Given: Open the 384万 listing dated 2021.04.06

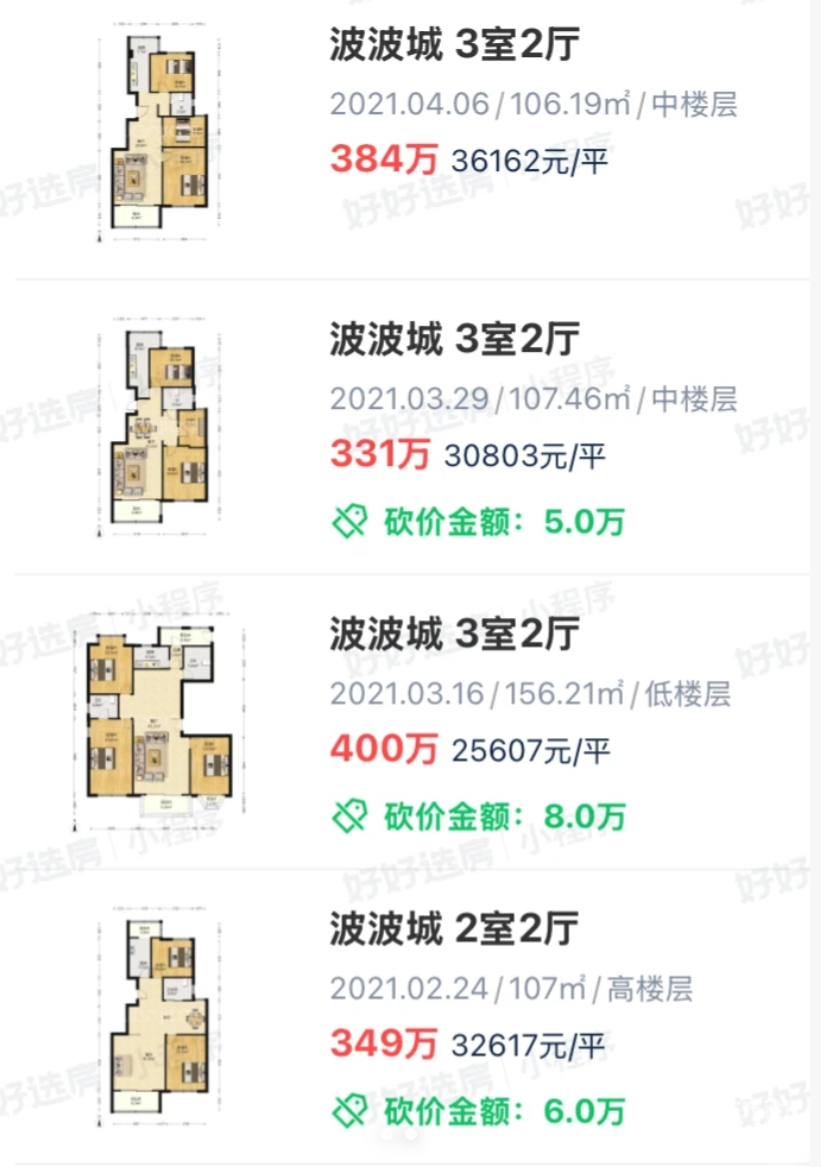Looking at the screenshot, I should coord(455,46).
